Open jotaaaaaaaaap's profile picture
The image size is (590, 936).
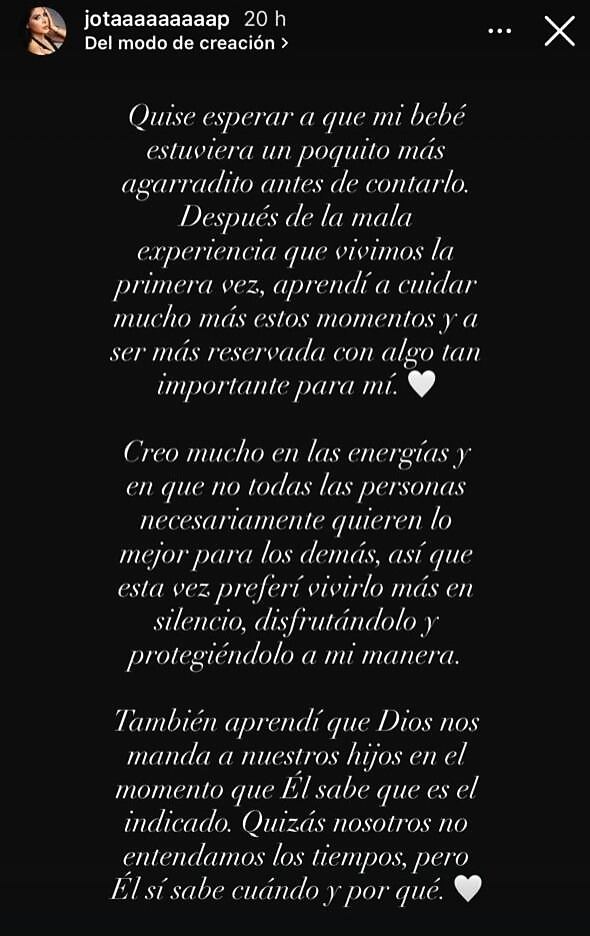[45, 31]
